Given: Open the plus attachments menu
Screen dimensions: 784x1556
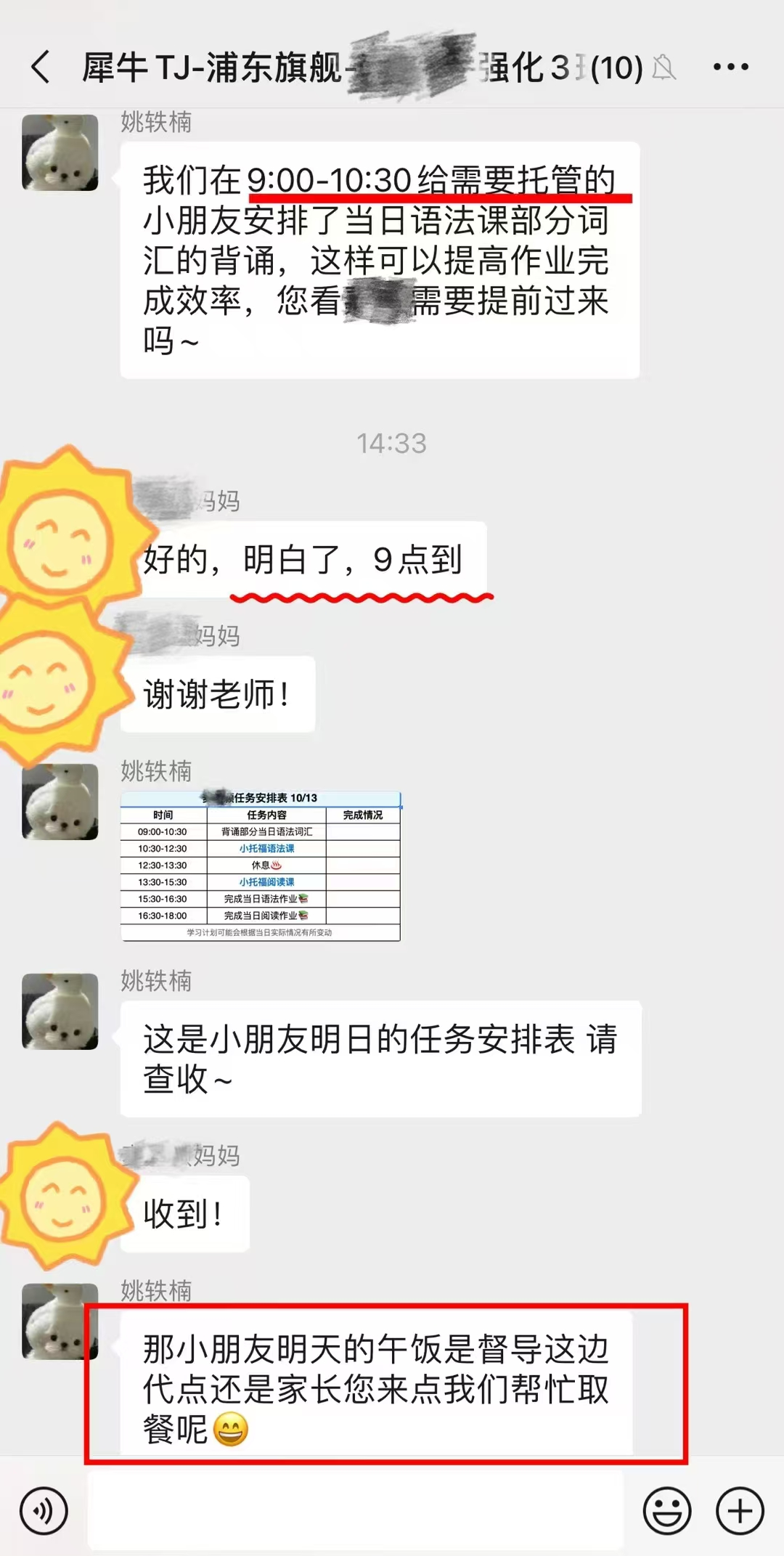Looking at the screenshot, I should click(x=740, y=1512).
